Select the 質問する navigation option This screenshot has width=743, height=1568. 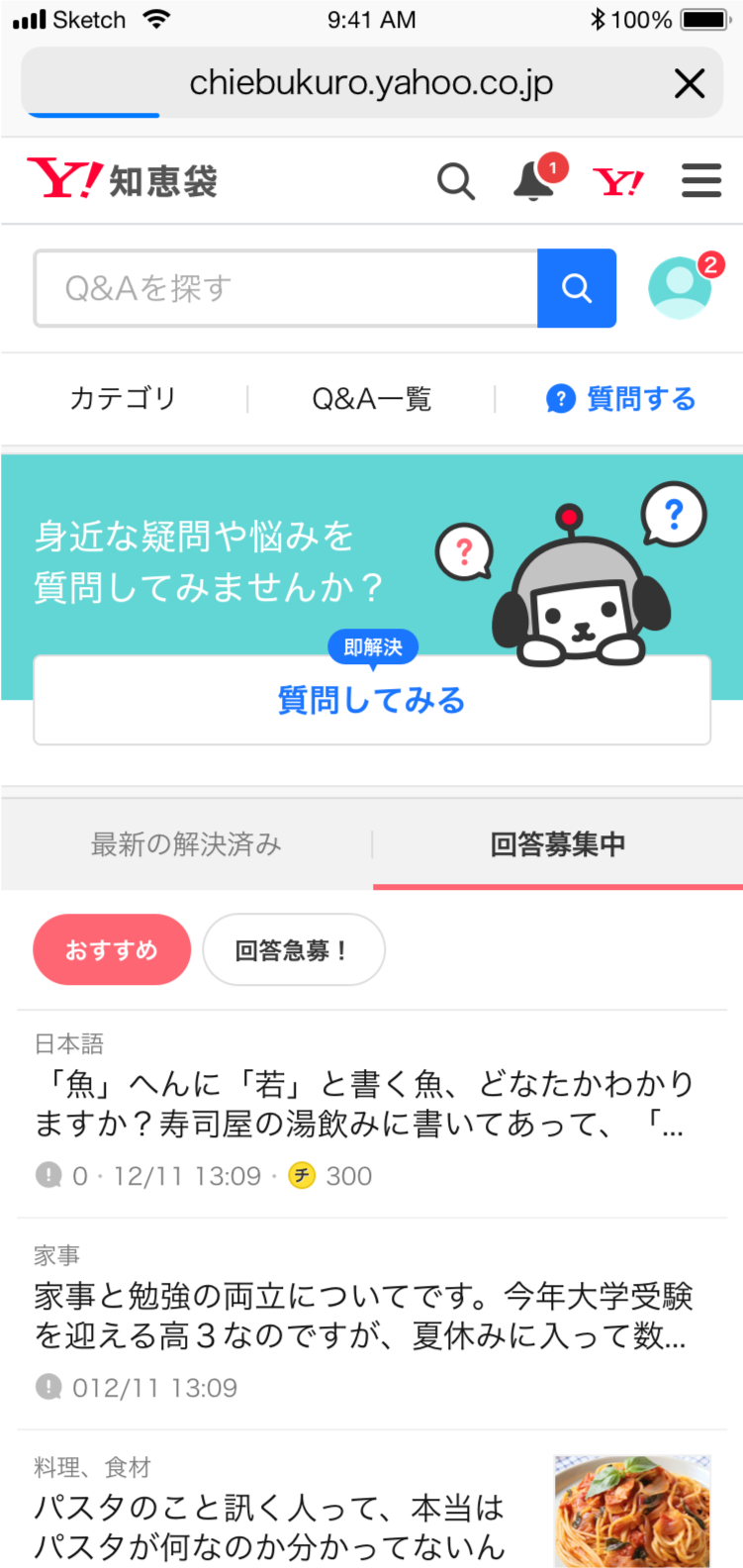pyautogui.click(x=641, y=398)
